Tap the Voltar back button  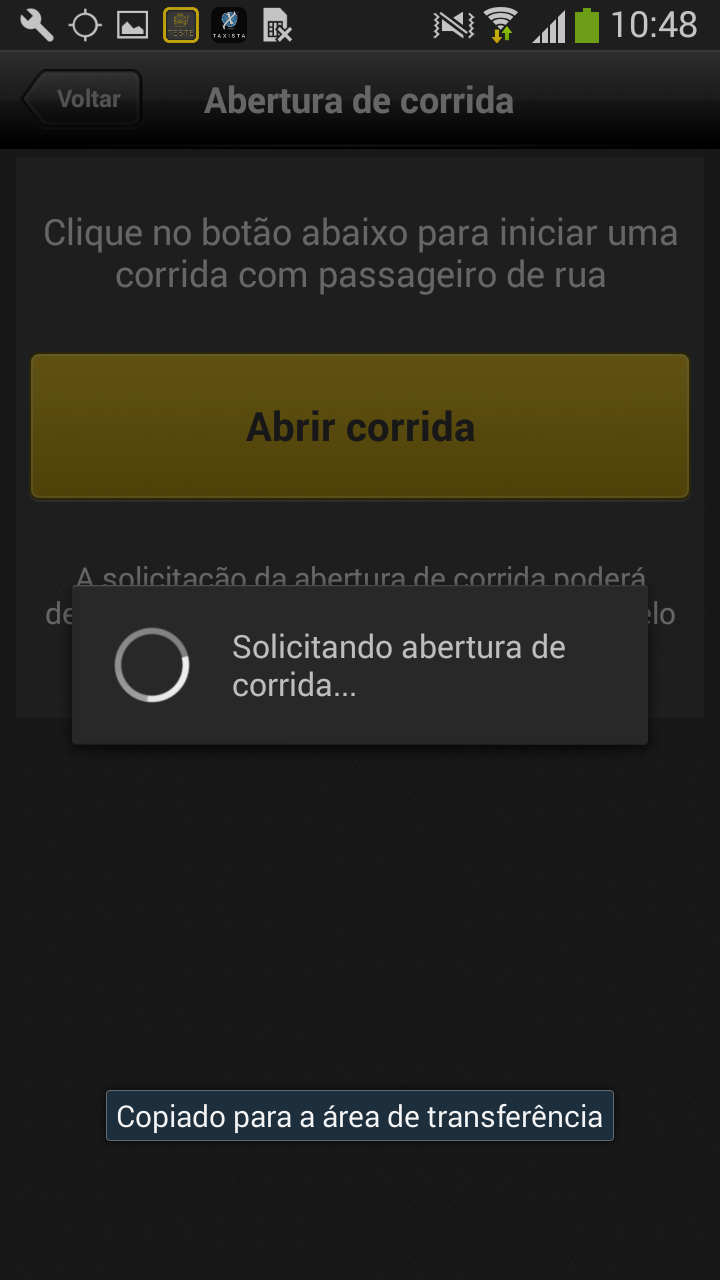82,99
